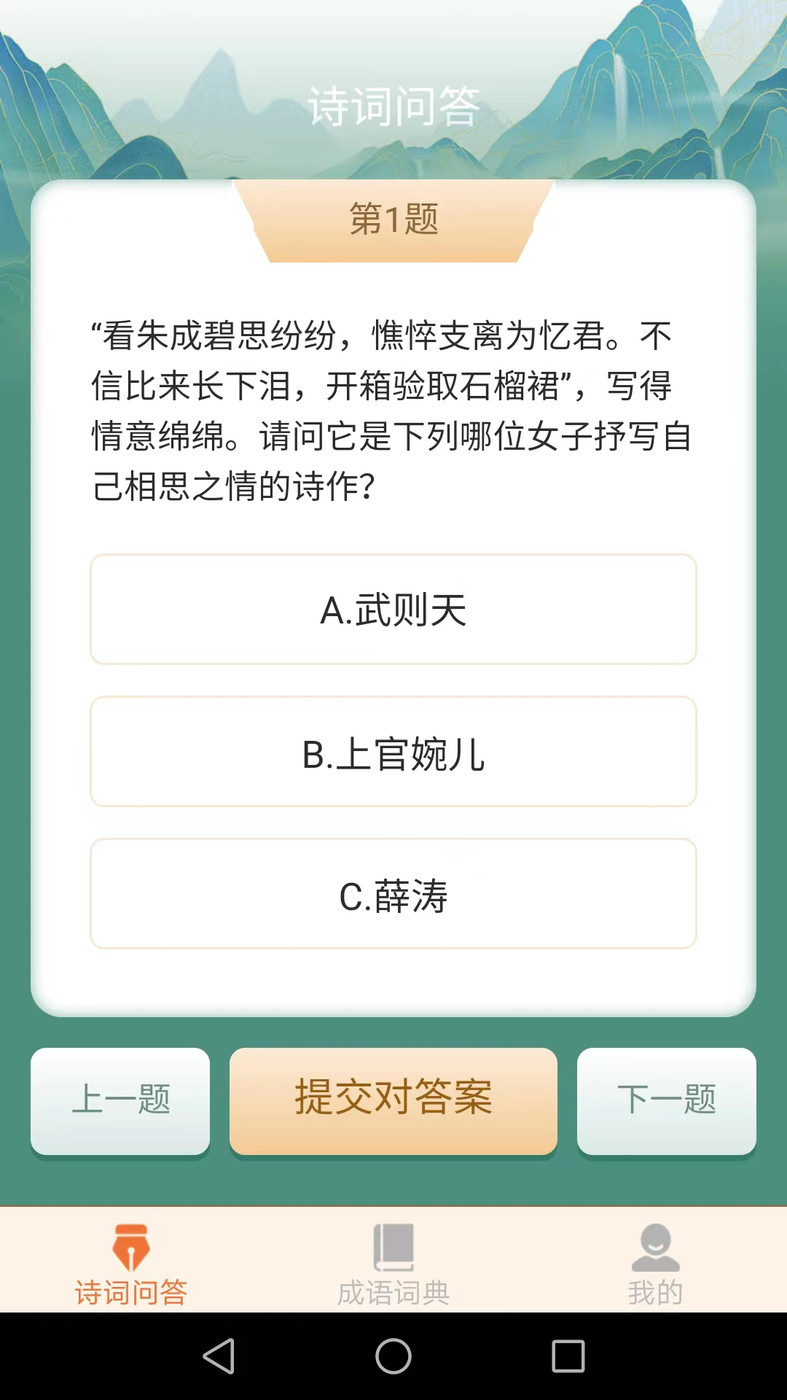Go to previous question via 上一题

(120, 1099)
